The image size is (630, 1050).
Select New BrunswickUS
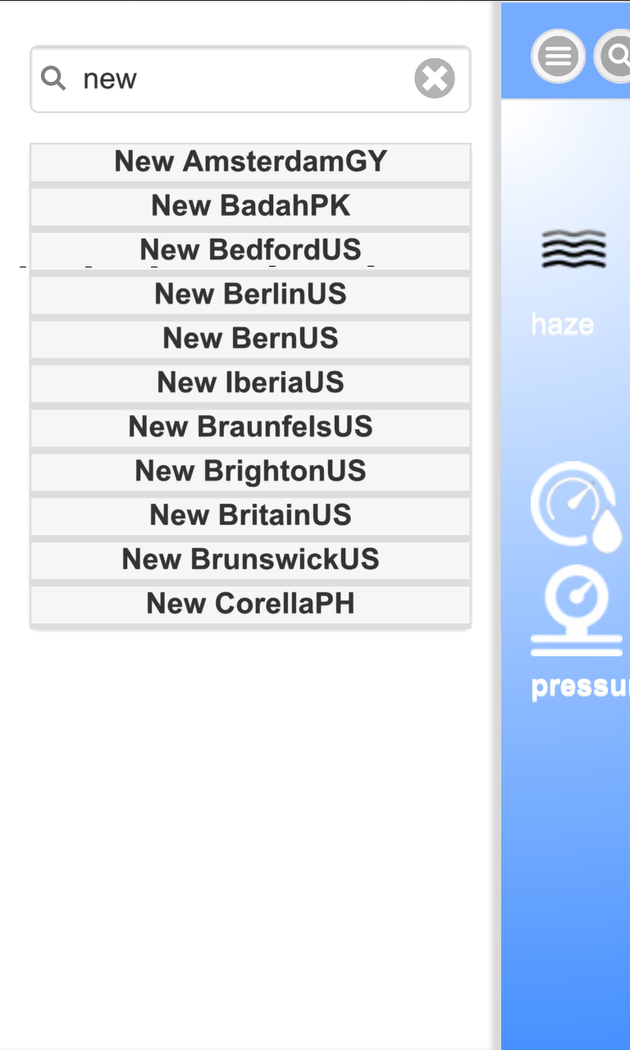coord(250,559)
